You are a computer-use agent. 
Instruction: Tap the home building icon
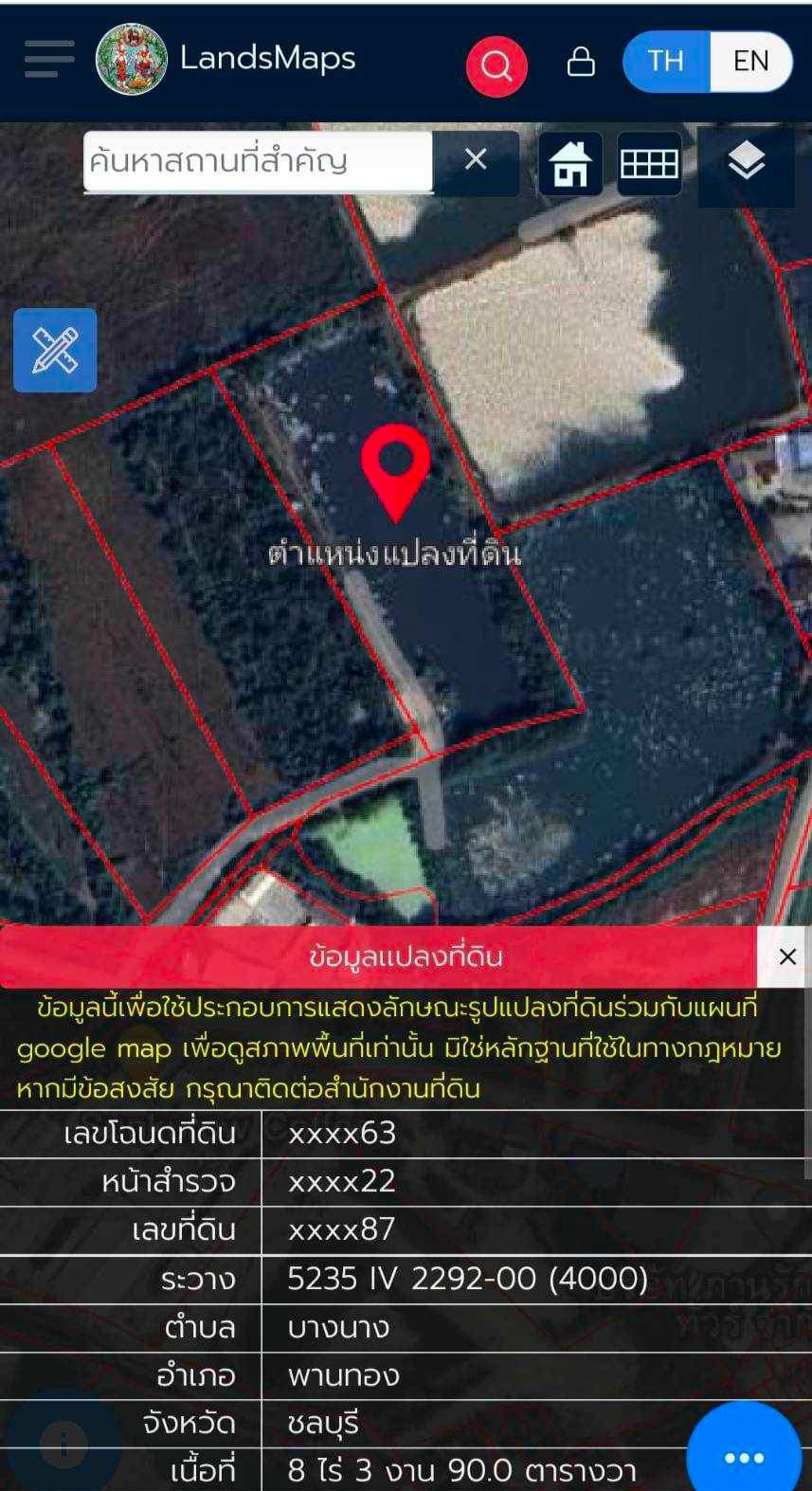[x=571, y=164]
